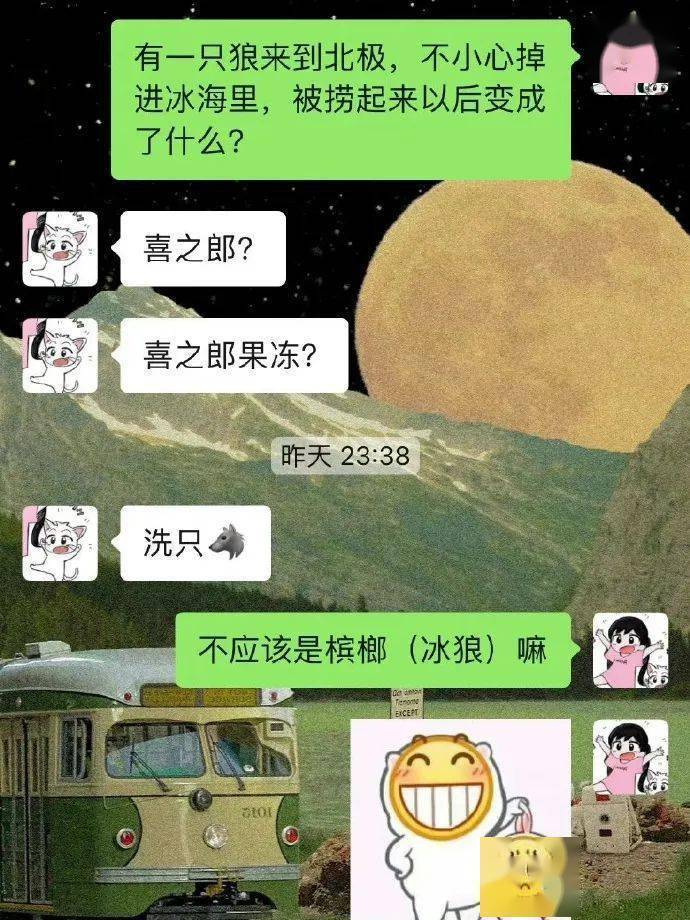
Task: Open profile from avatar beside 洗只 message
Action: pos(60,543)
